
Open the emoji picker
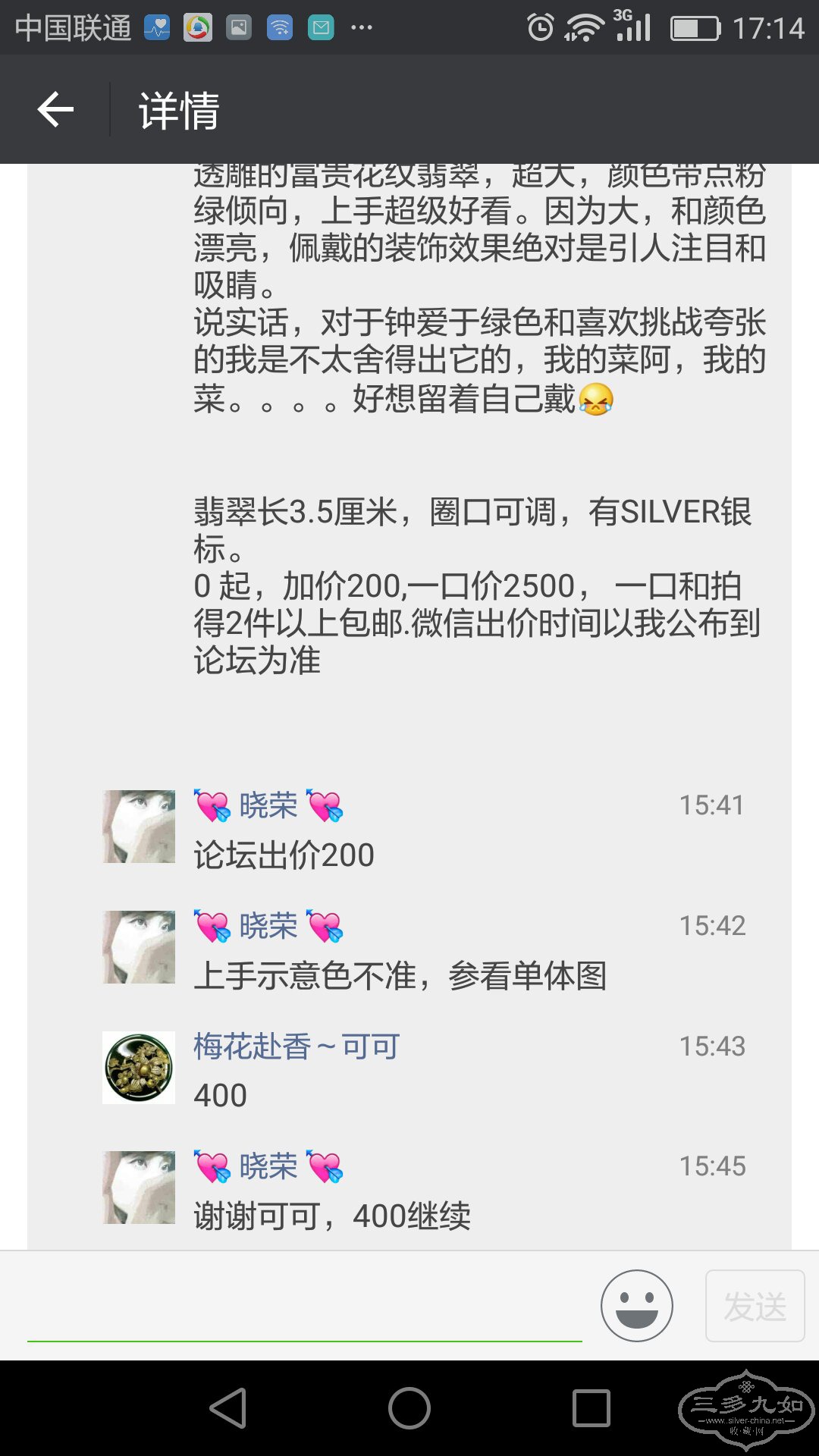coord(636,1306)
